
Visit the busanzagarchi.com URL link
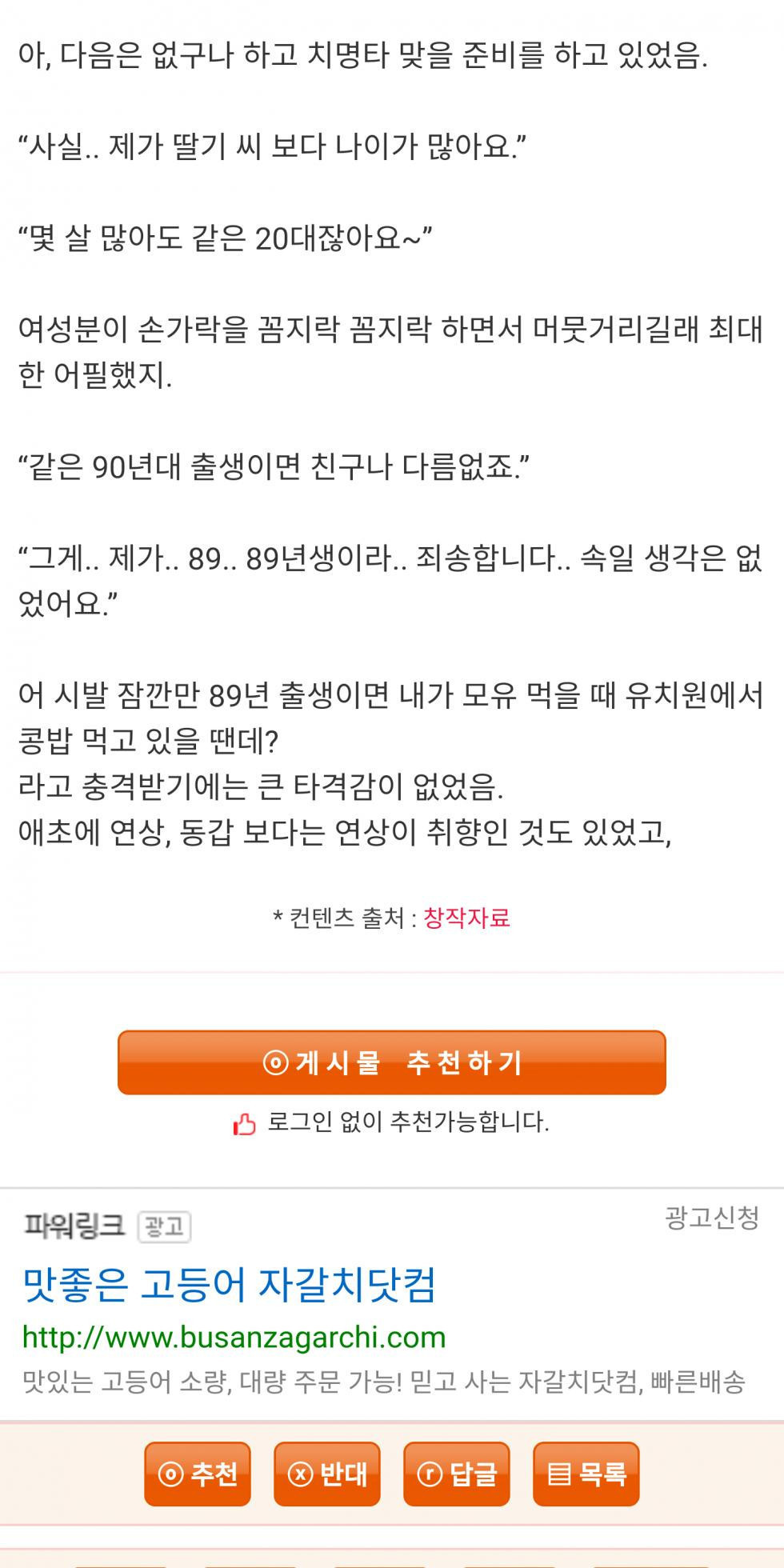point(234,1337)
